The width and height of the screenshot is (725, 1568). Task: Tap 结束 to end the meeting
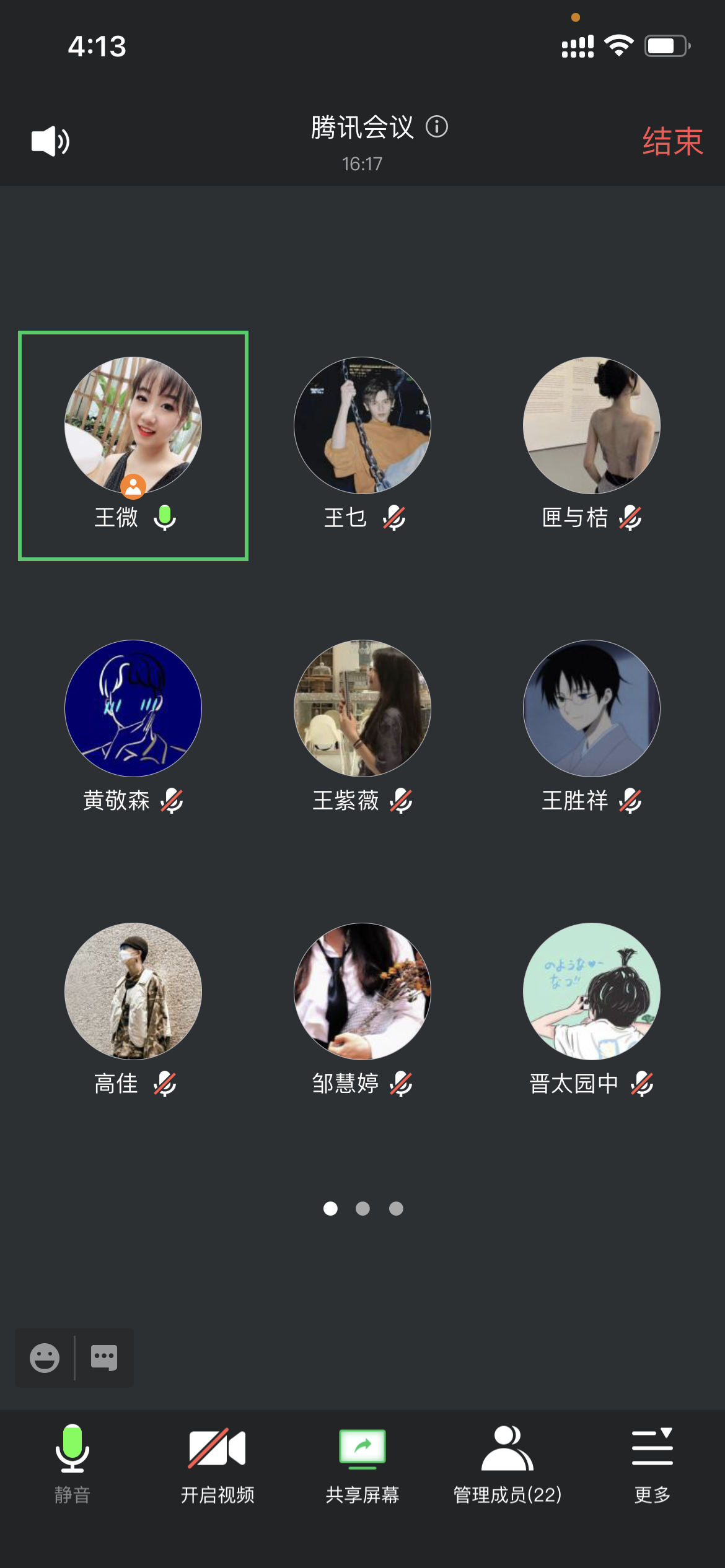pos(672,142)
